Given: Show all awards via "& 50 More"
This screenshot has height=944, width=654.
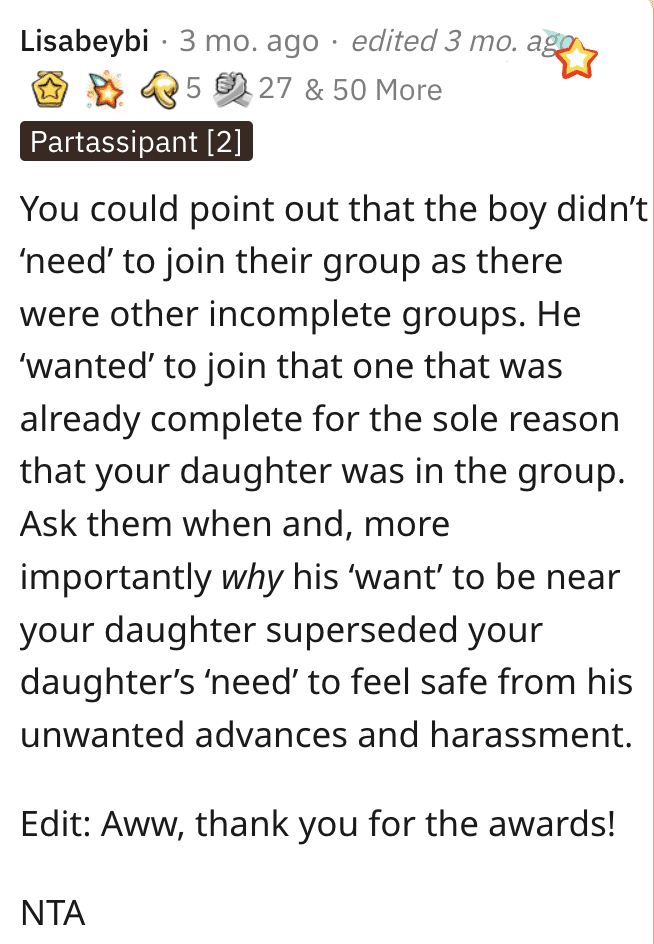Looking at the screenshot, I should click(x=372, y=90).
